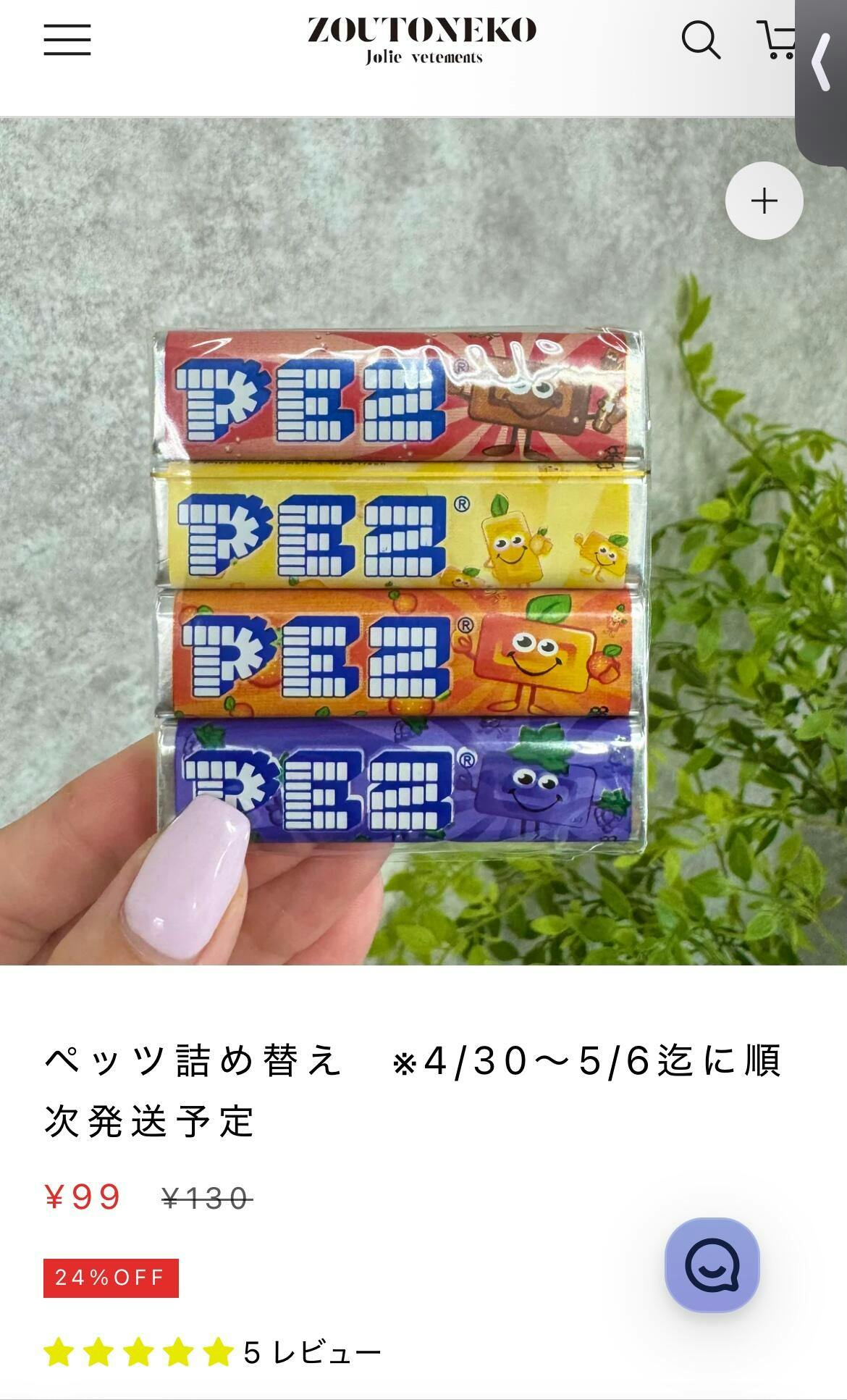Open the hamburger menu
The image size is (847, 1400).
point(67,40)
